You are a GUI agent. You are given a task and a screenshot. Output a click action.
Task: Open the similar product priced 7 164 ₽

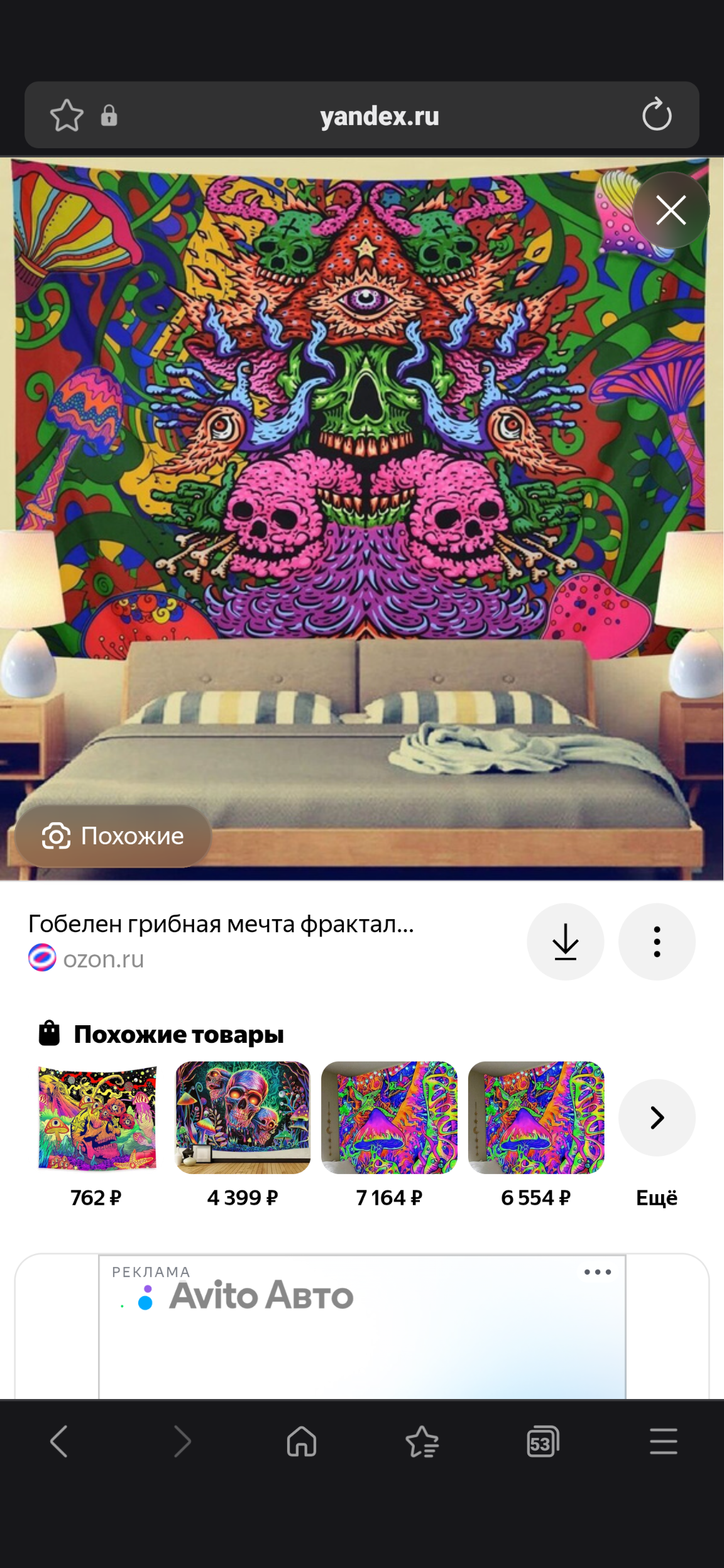tap(389, 1117)
